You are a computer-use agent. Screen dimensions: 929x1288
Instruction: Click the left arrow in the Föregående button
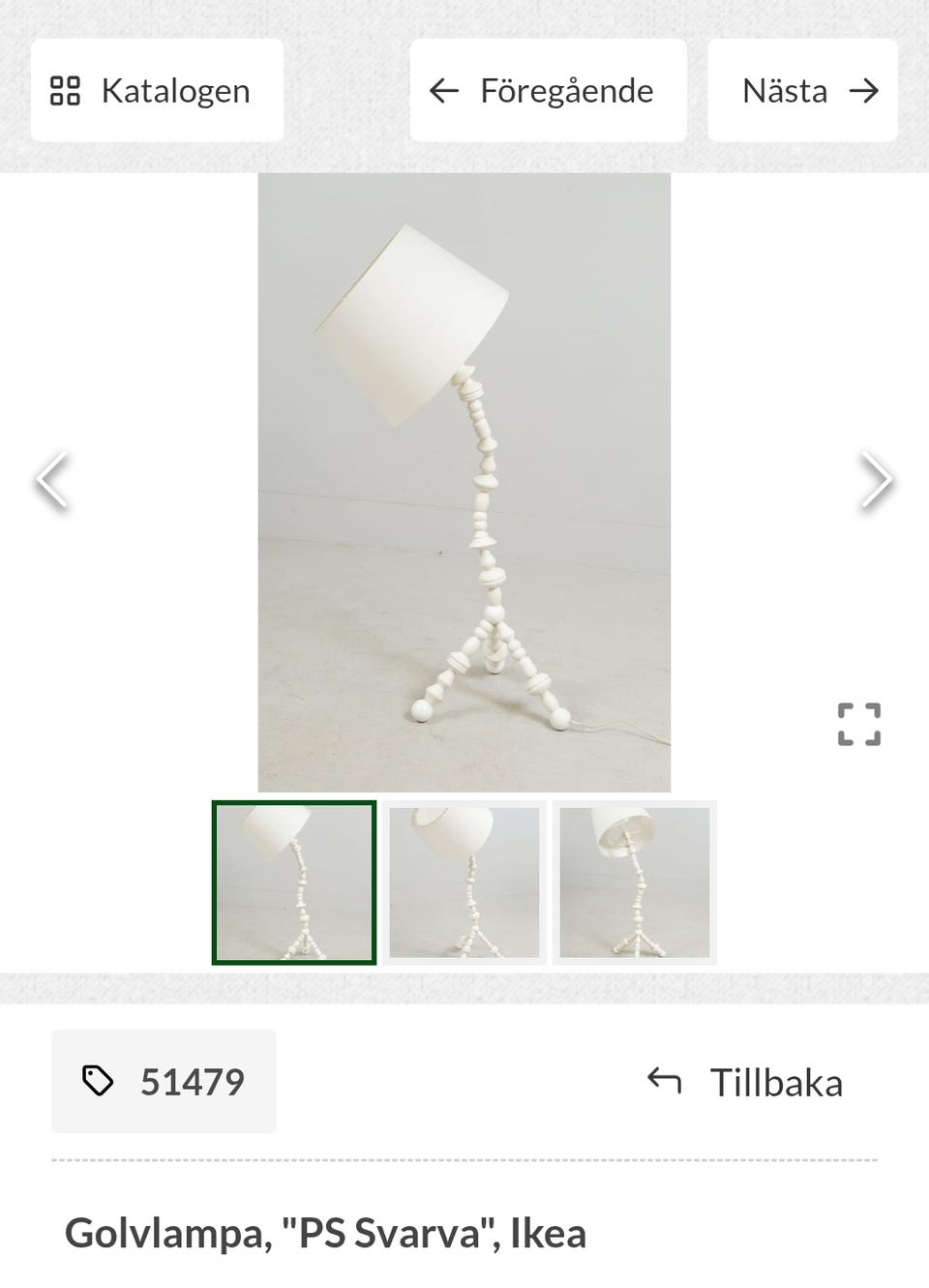click(443, 90)
